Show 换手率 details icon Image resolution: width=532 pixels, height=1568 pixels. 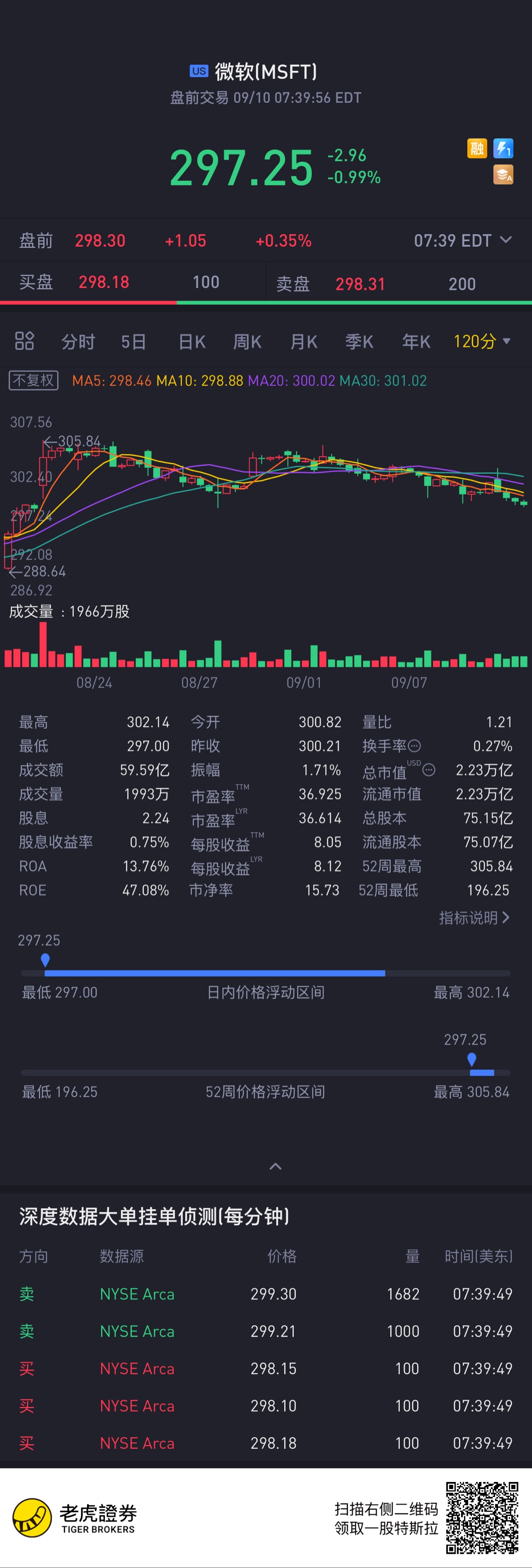(x=414, y=746)
